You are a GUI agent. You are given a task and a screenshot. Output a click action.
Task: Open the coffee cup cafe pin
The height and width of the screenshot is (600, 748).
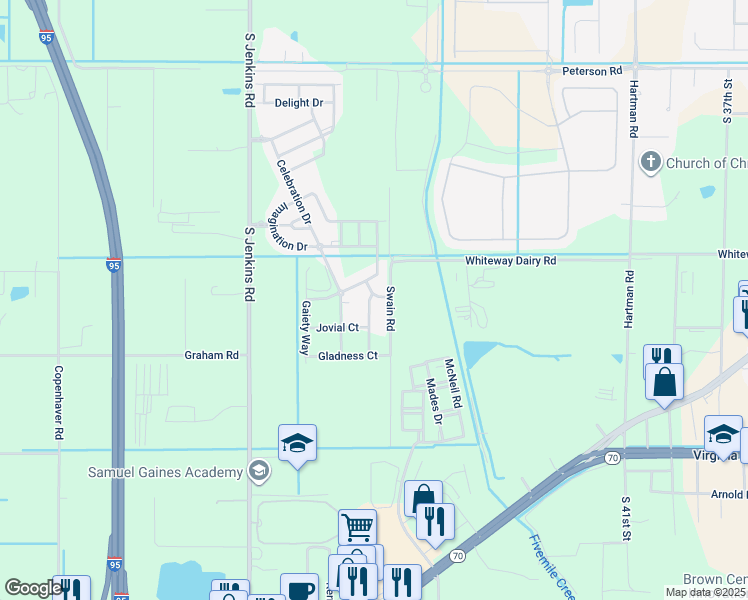point(298,590)
